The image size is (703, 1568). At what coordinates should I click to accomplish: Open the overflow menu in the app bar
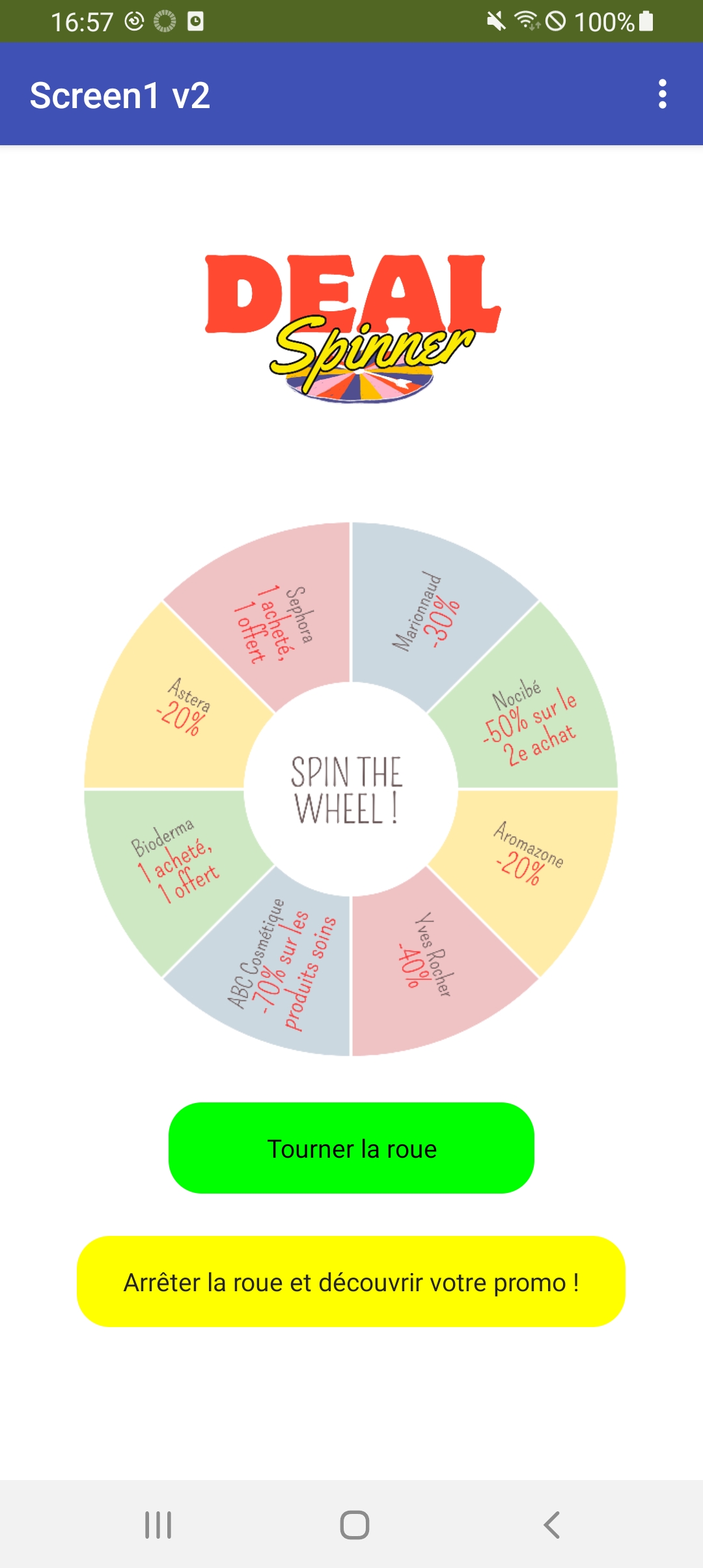click(x=662, y=94)
